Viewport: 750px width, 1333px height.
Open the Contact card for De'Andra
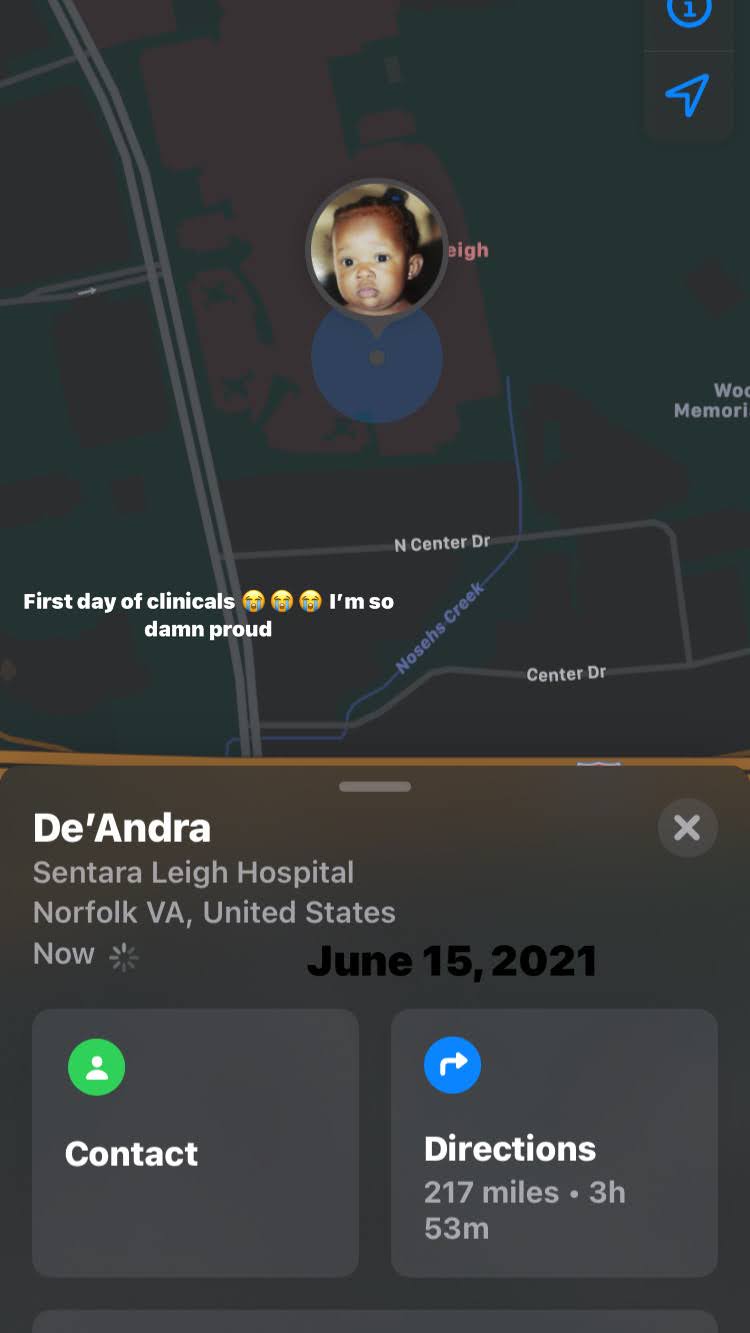point(195,1142)
